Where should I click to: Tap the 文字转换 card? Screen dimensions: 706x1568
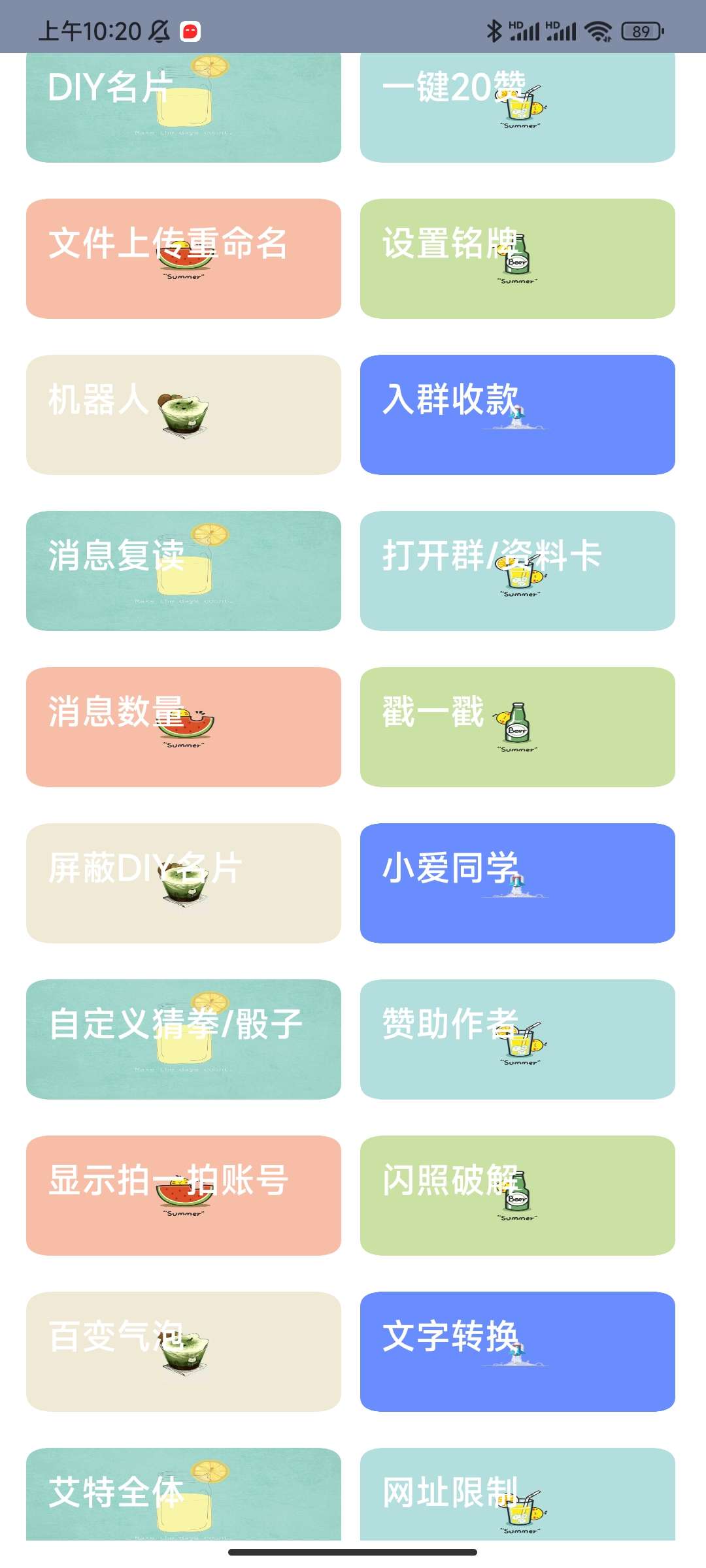coord(517,1352)
